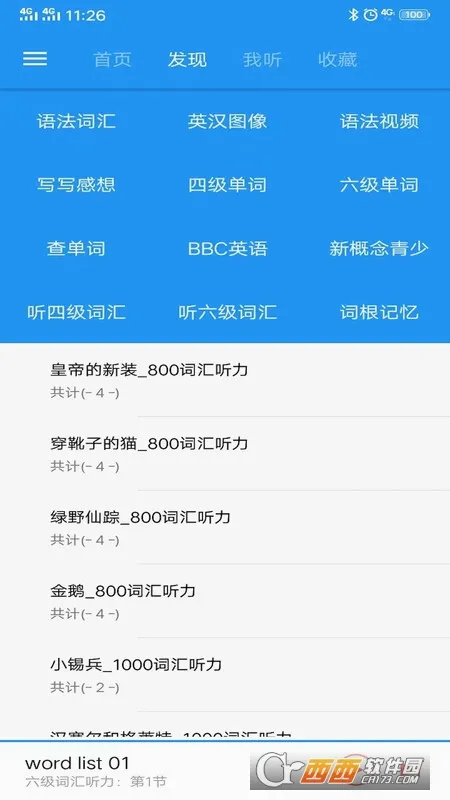Open 皇帝的新装_800词汇听力
The image size is (450, 800).
pos(225,380)
